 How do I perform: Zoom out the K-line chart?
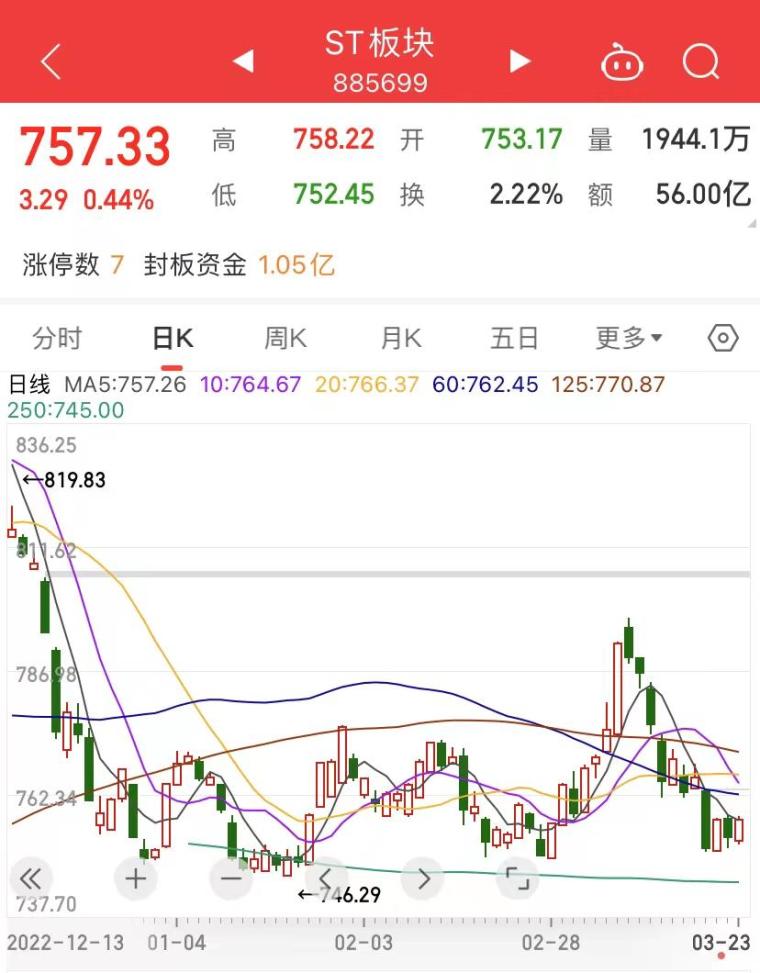pyautogui.click(x=232, y=879)
